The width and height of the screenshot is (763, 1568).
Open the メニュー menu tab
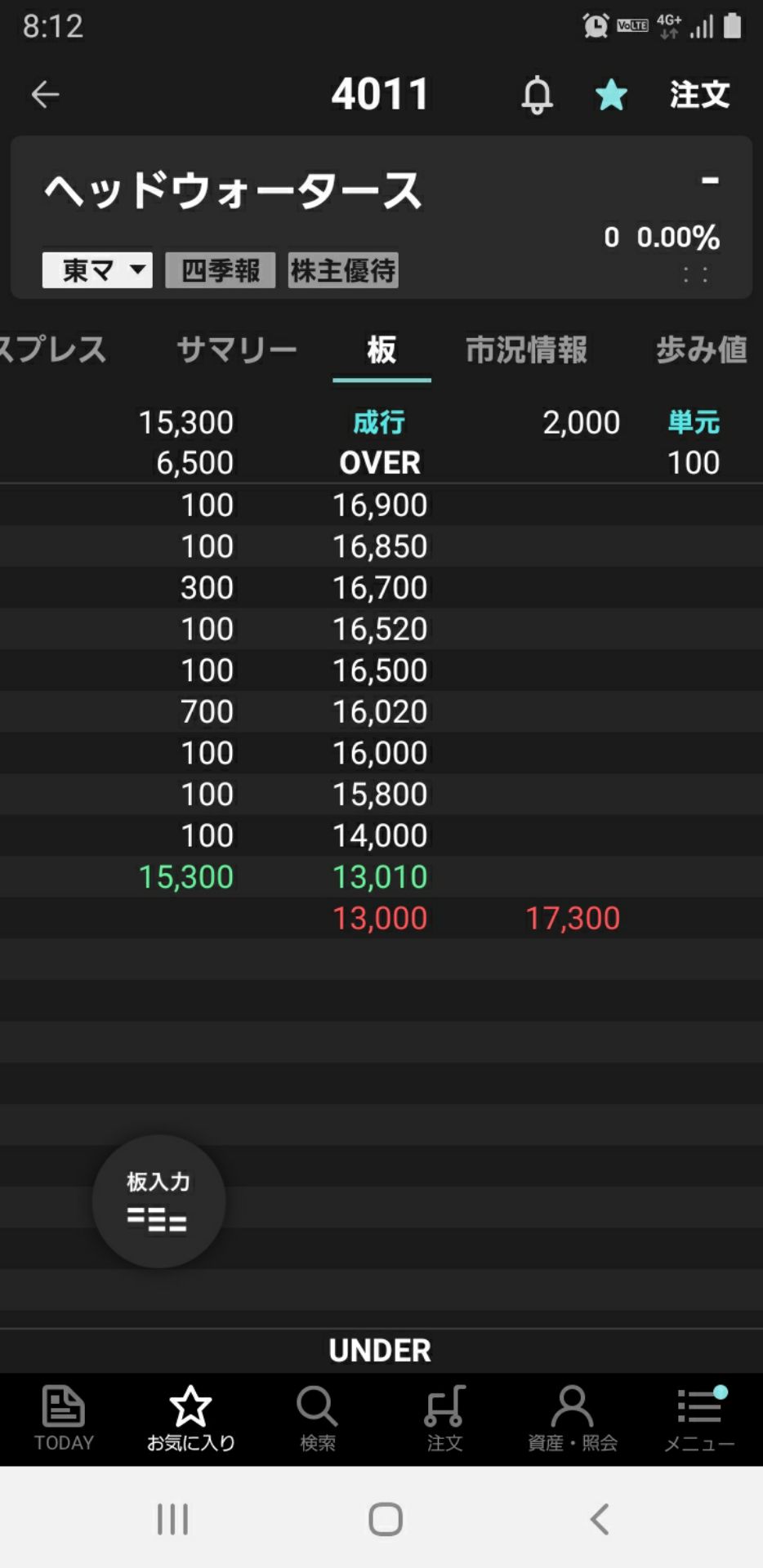699,1418
